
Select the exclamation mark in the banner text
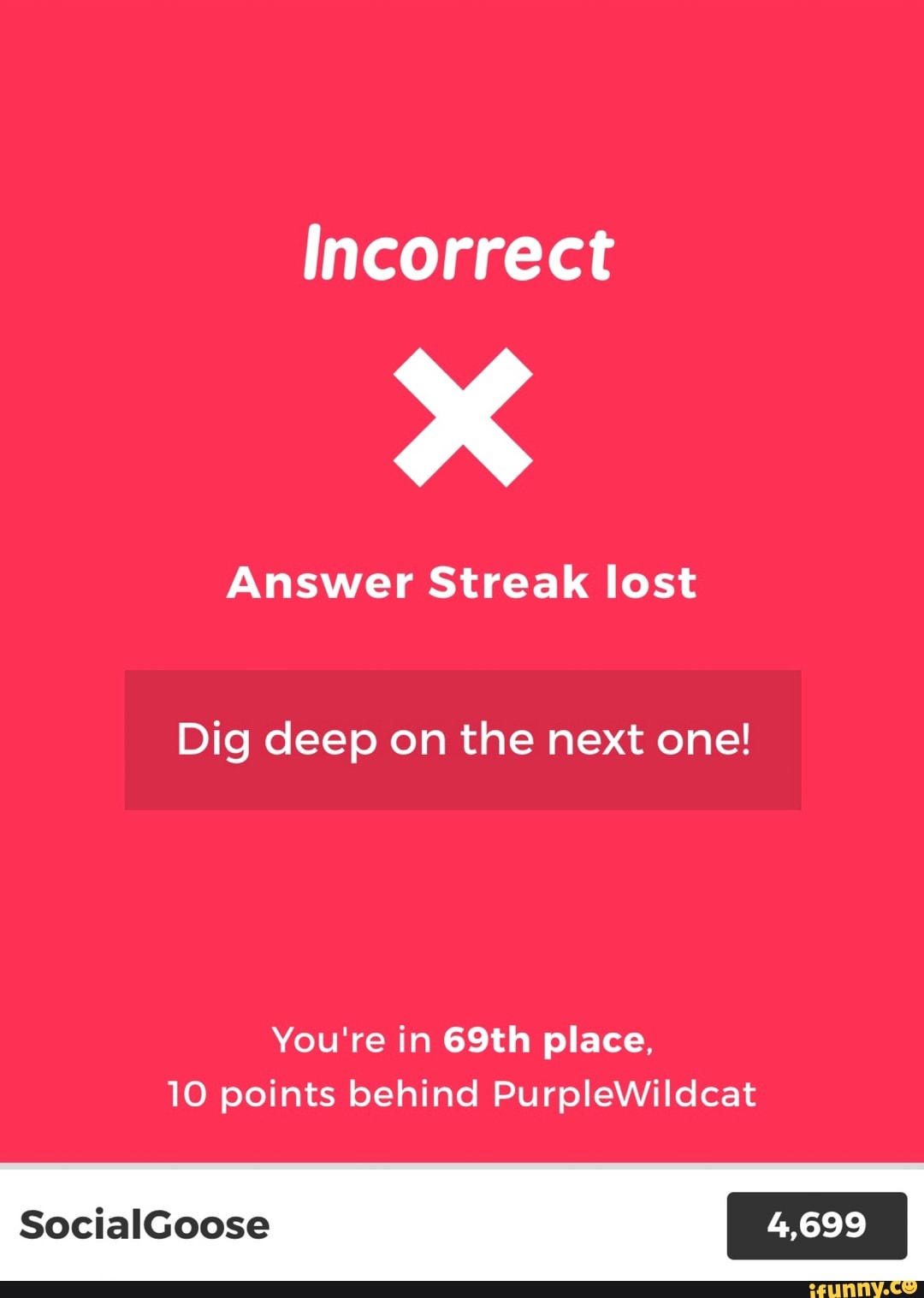[x=749, y=739]
